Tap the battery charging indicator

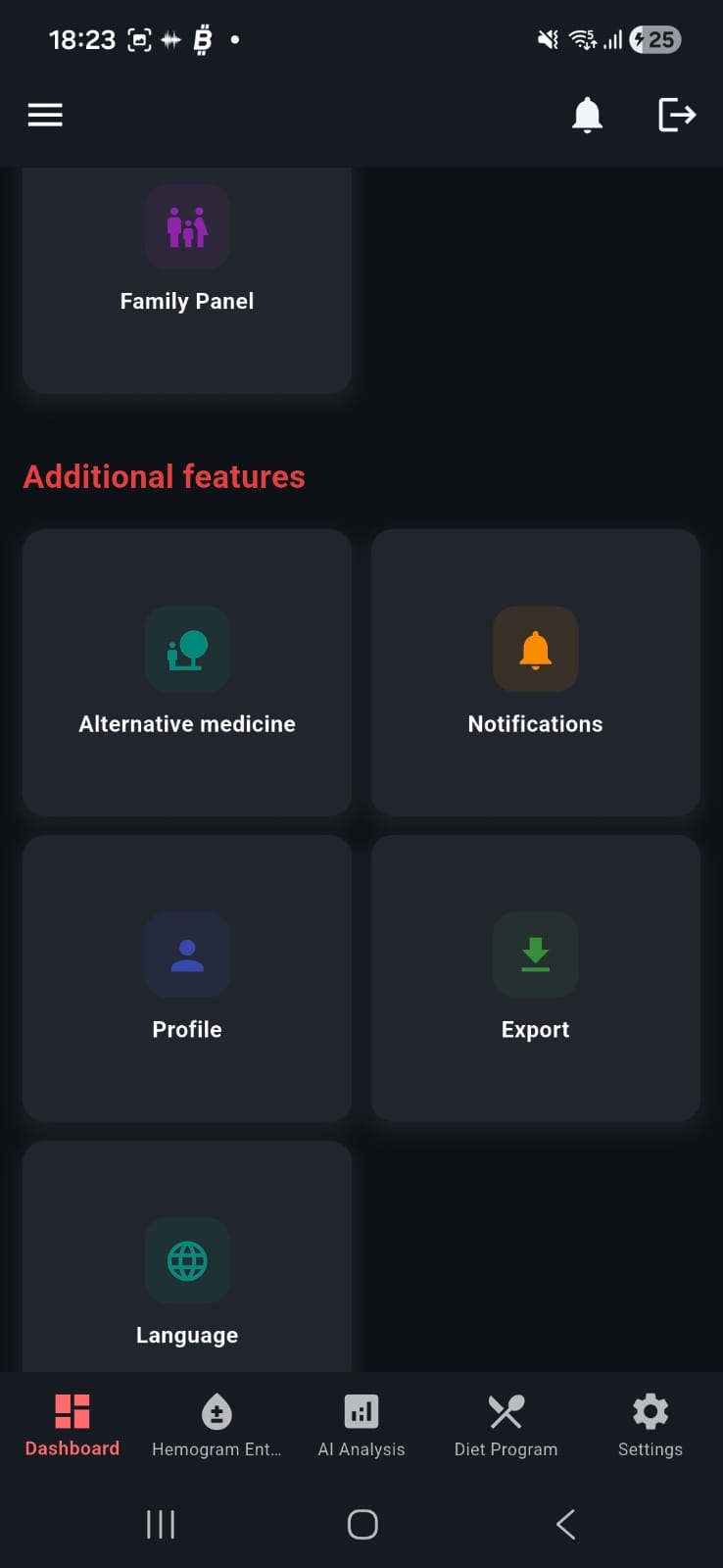[654, 39]
